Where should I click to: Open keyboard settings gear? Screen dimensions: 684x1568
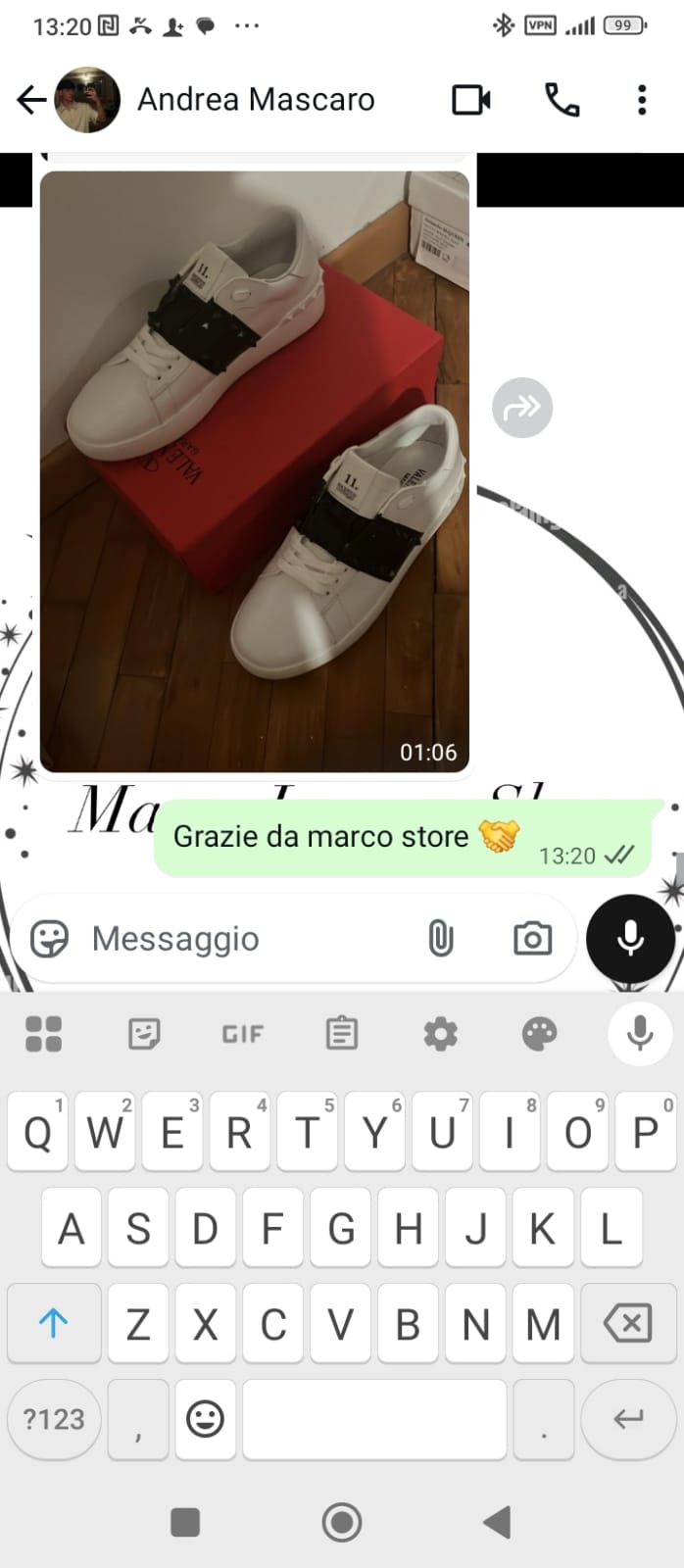tap(440, 1034)
